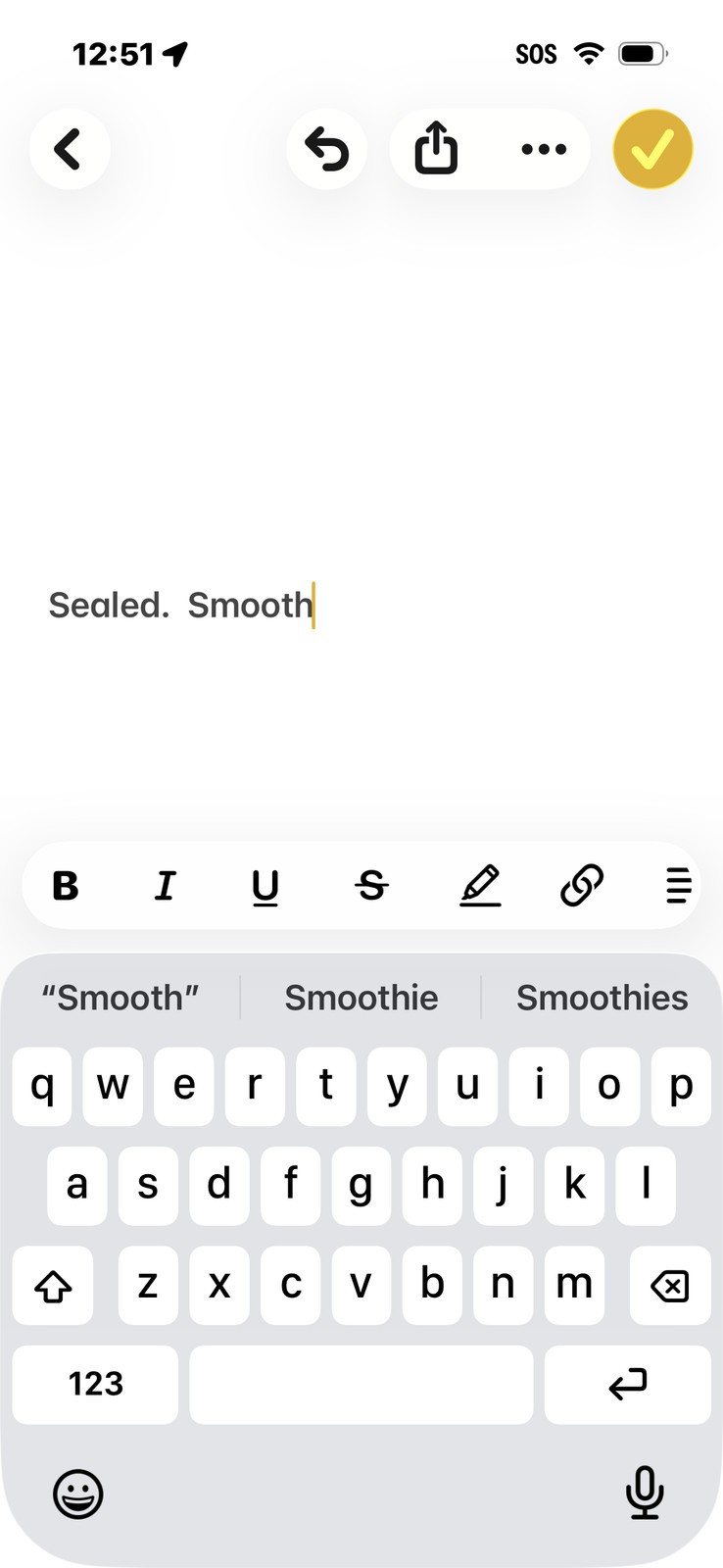The image size is (723, 1568).
Task: Insert a link
Action: point(582,886)
